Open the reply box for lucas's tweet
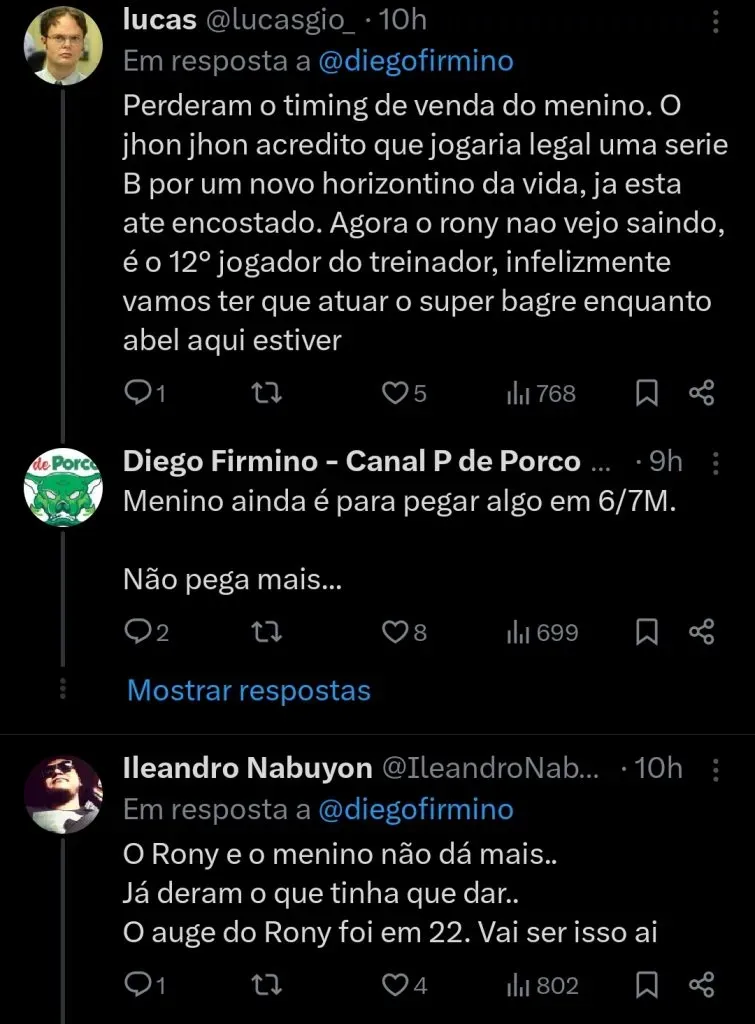This screenshot has height=1024, width=755. click(x=137, y=393)
